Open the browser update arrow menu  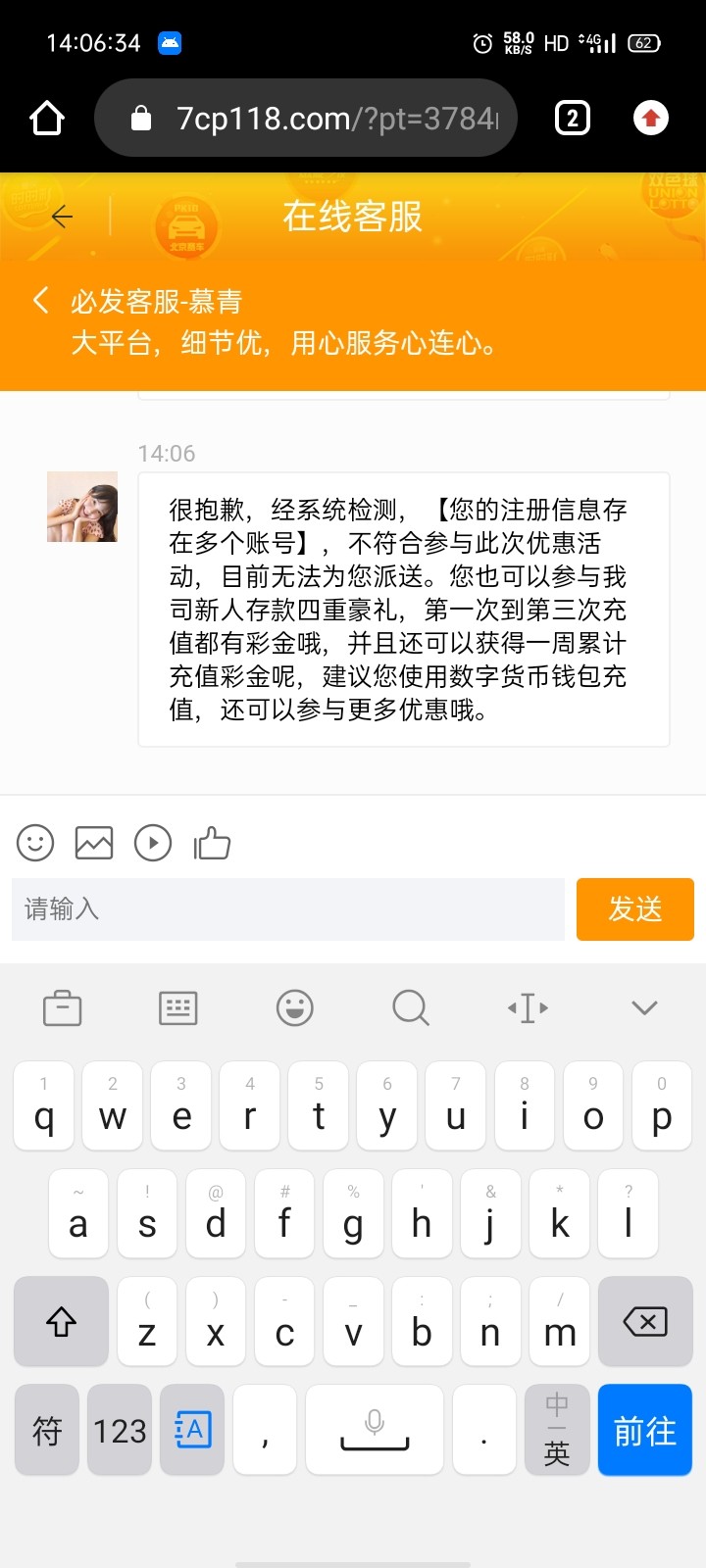tap(650, 119)
